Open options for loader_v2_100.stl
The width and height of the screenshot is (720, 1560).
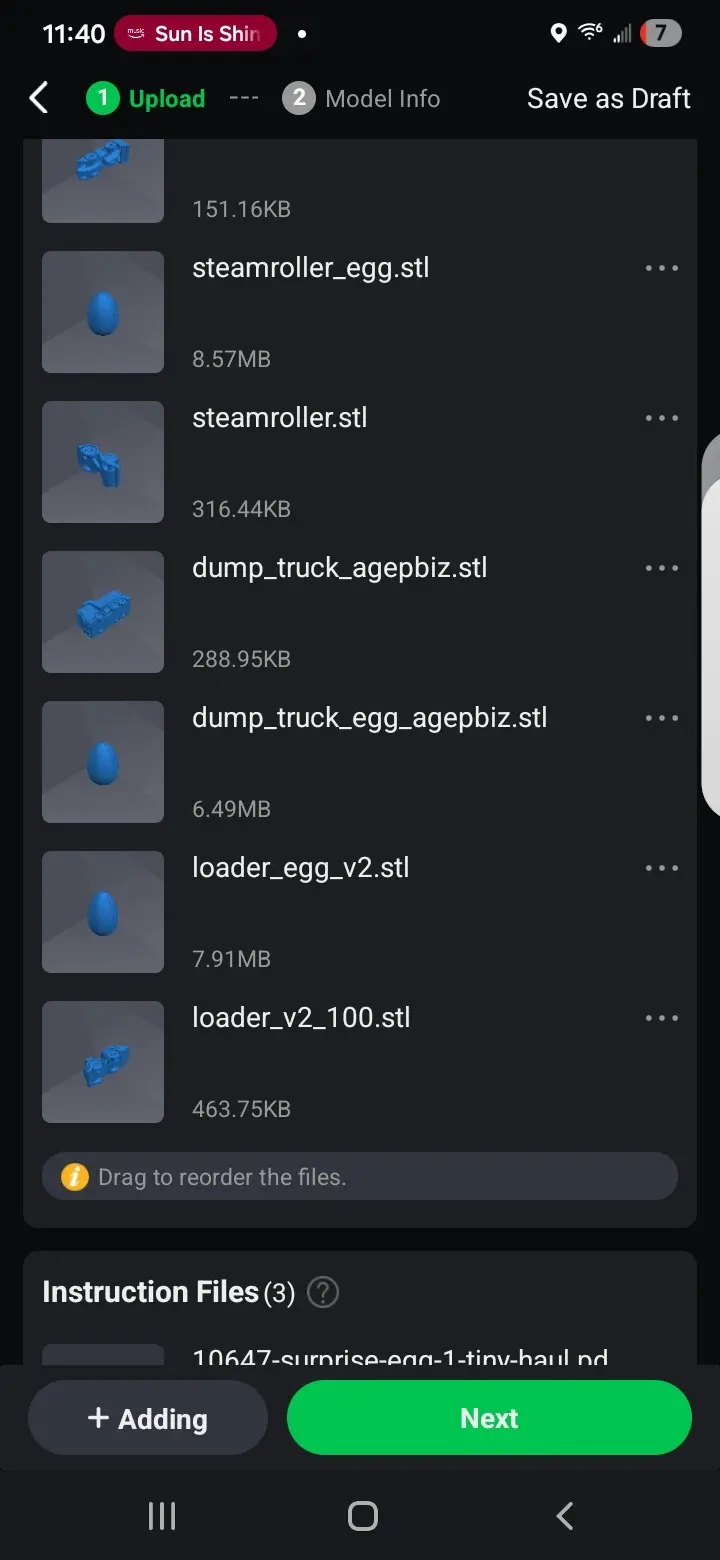tap(662, 1018)
